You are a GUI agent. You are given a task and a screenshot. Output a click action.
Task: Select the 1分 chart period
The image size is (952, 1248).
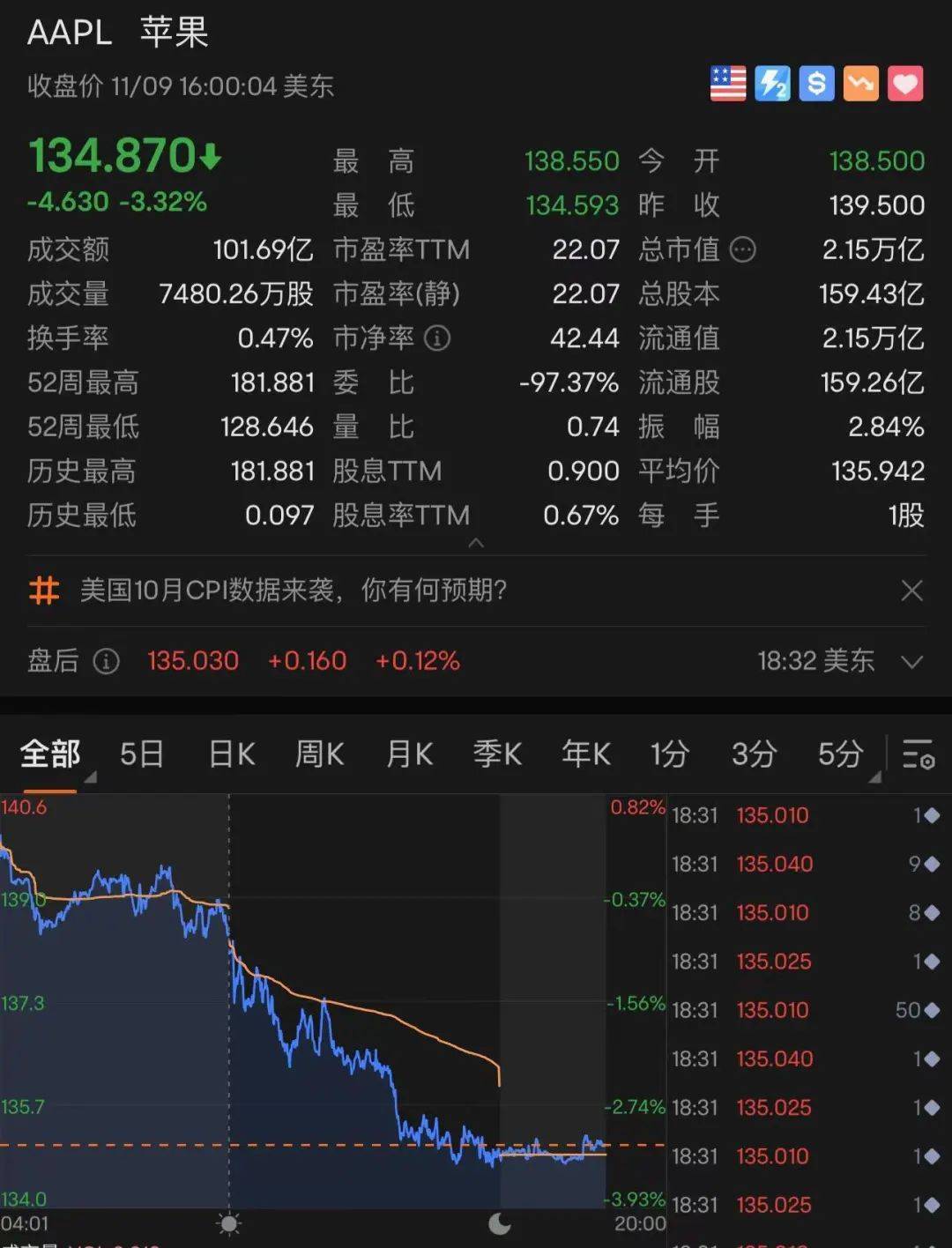[670, 754]
